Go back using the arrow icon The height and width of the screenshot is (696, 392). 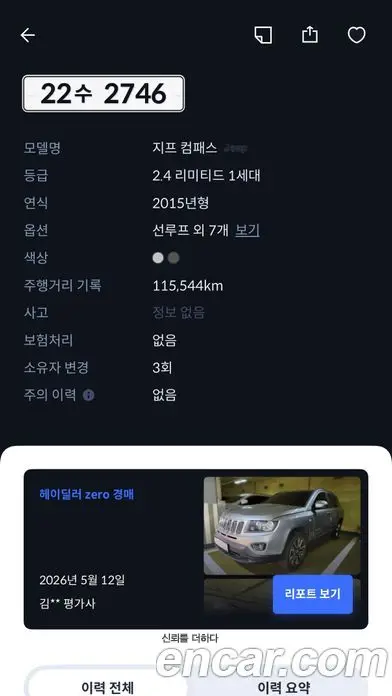click(x=28, y=35)
